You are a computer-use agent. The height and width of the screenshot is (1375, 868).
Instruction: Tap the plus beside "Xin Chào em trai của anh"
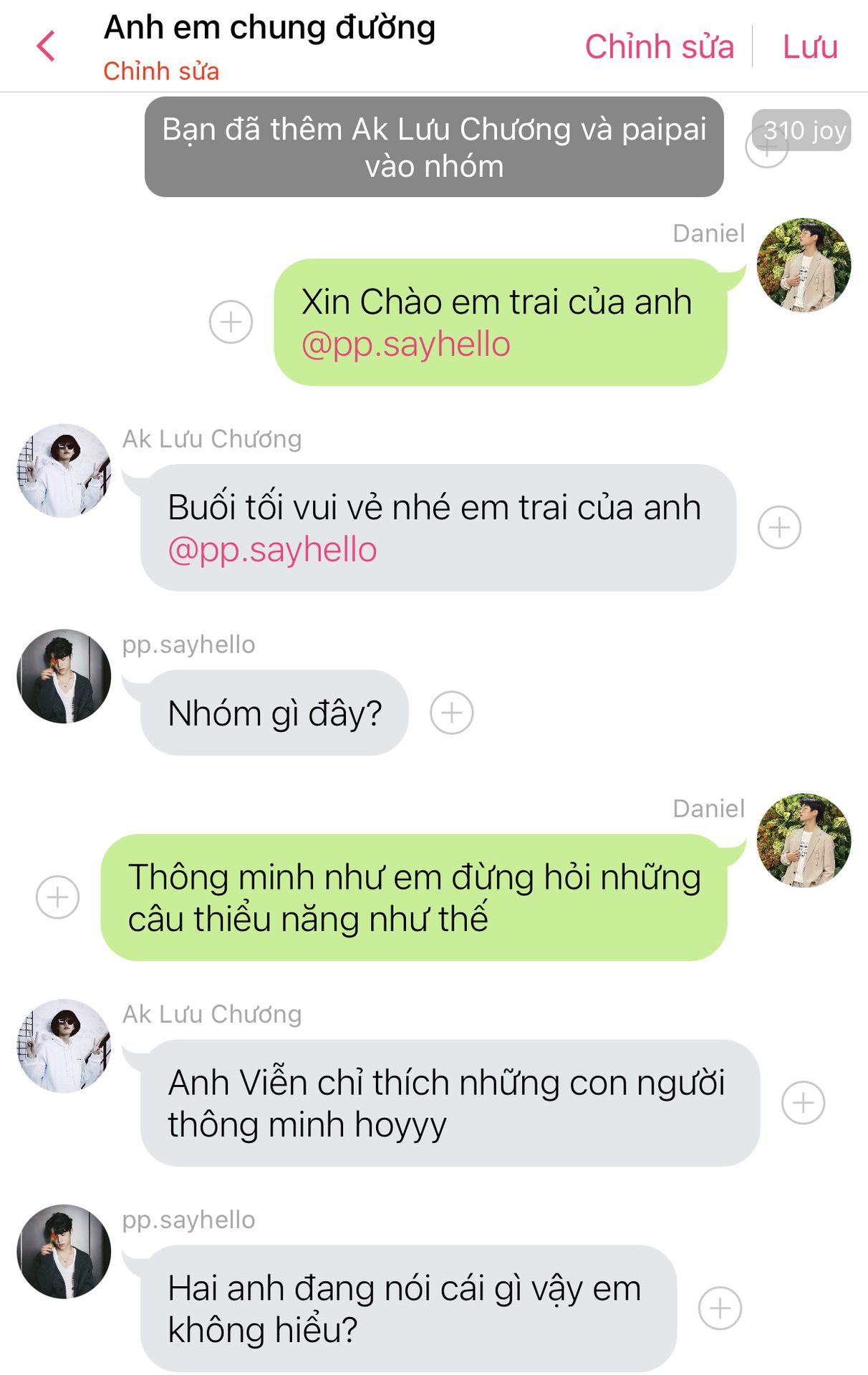tap(231, 322)
